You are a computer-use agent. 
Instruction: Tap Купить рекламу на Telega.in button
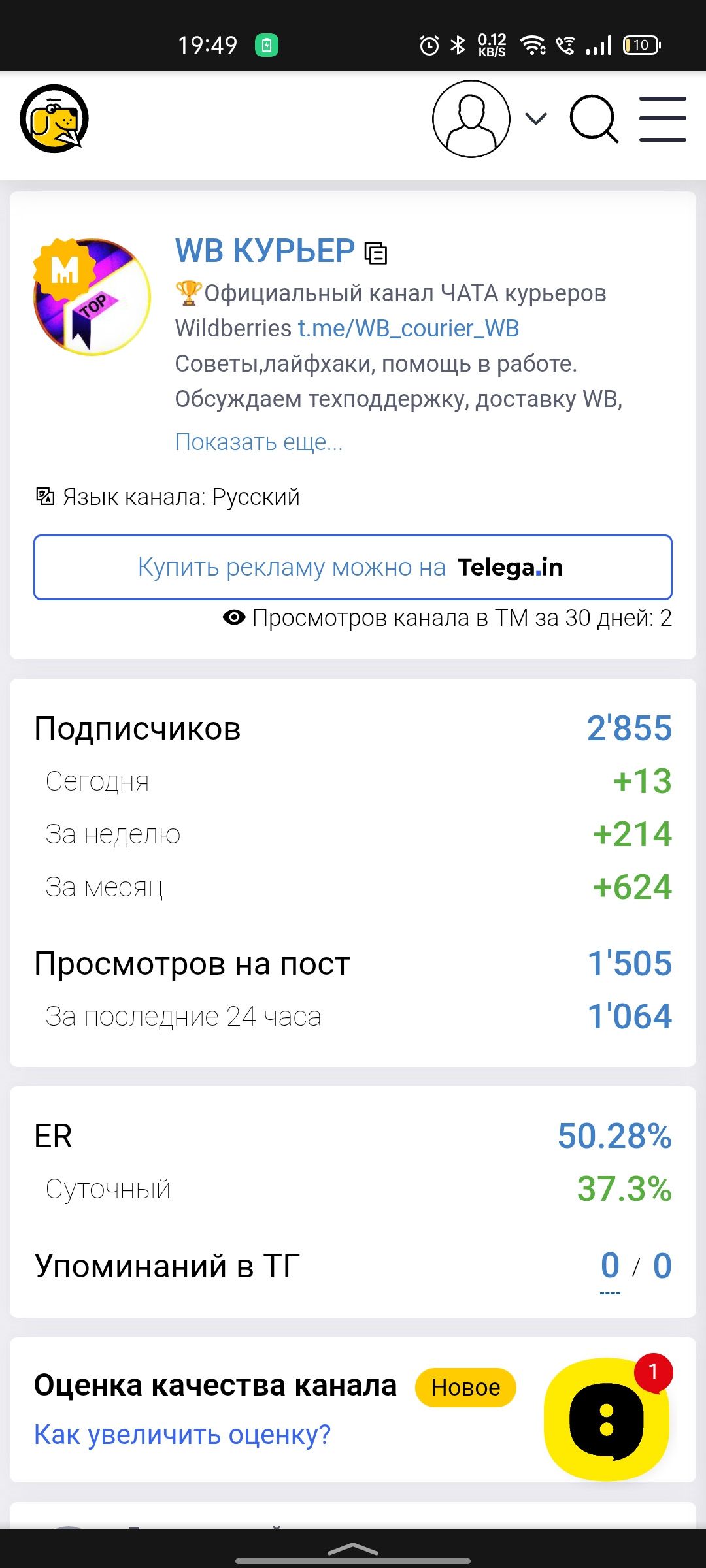(353, 567)
